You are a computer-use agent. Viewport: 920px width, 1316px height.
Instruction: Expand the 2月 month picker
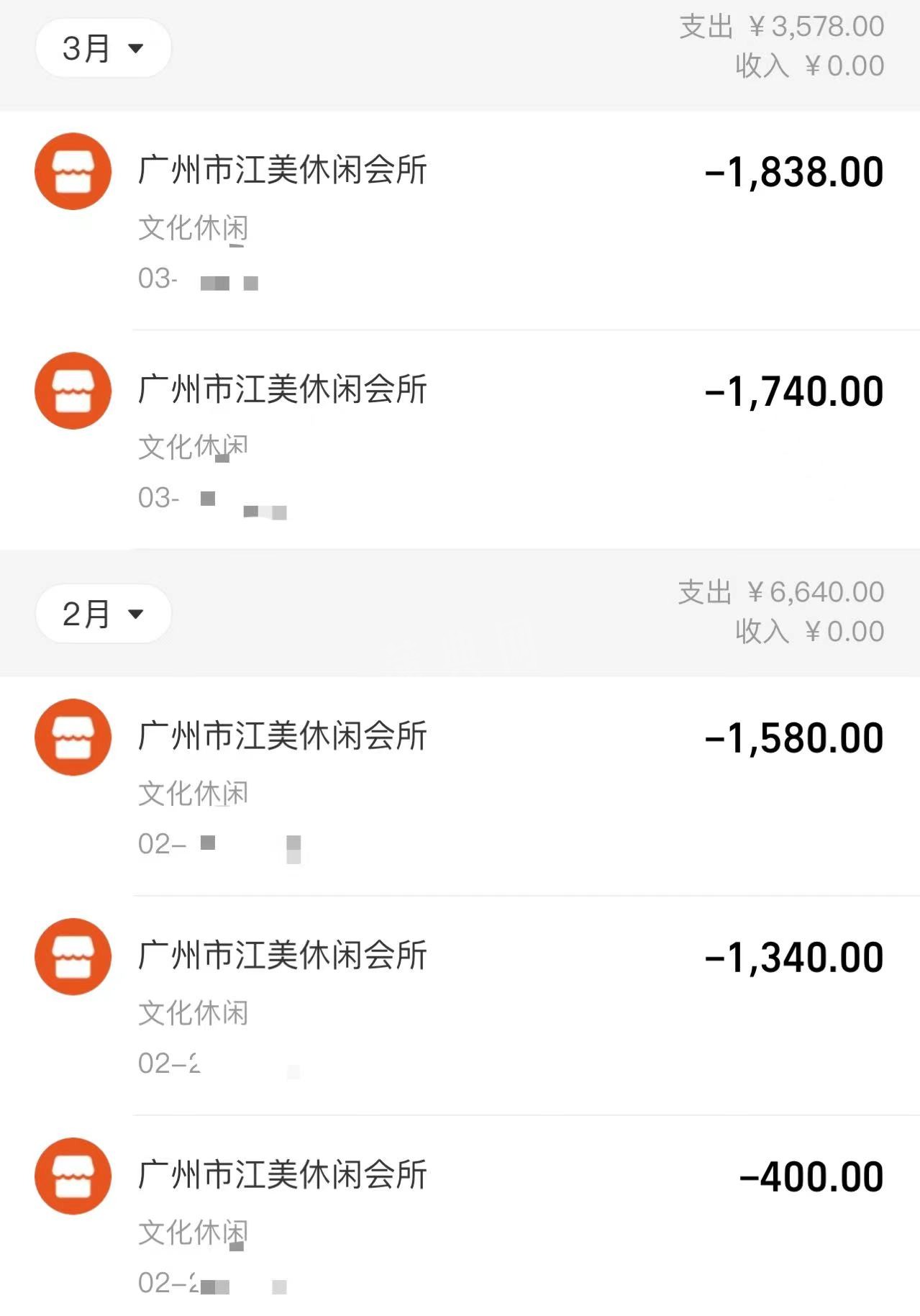103,614
